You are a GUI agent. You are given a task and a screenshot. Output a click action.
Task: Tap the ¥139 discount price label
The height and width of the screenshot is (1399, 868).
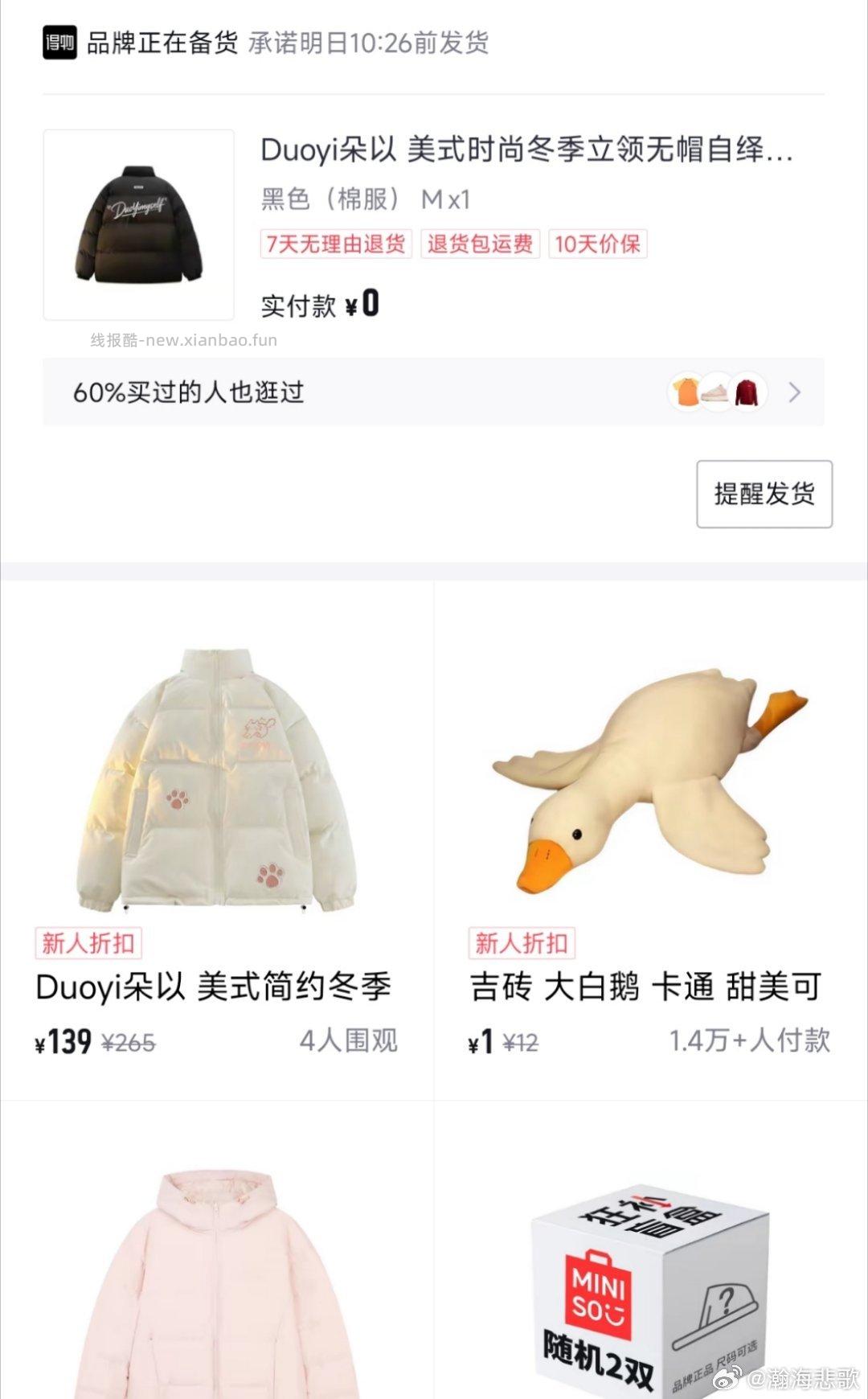click(x=68, y=1041)
